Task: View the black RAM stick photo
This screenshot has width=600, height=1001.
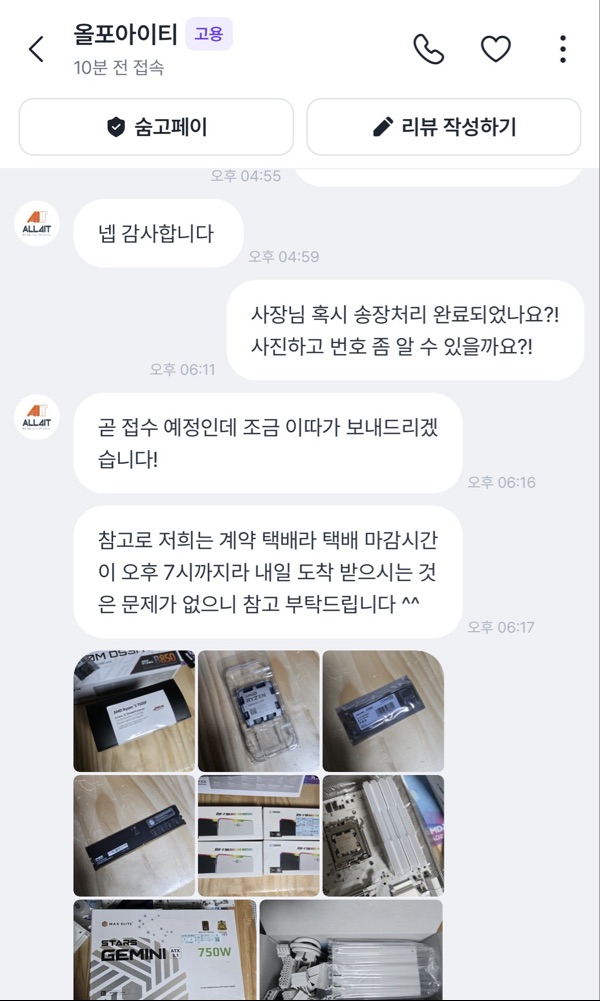Action: point(134,835)
